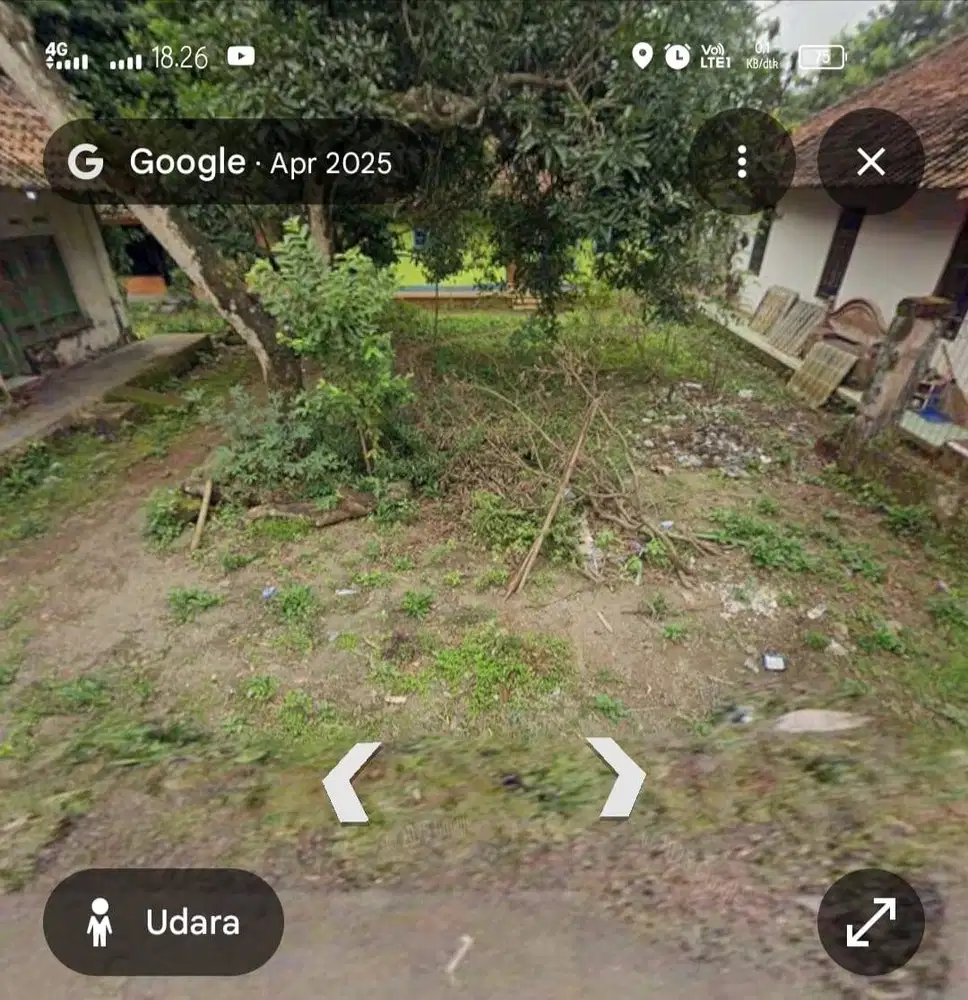Viewport: 968px width, 1000px height.
Task: Tap the KB/dtk data speed readout
Action: [762, 62]
